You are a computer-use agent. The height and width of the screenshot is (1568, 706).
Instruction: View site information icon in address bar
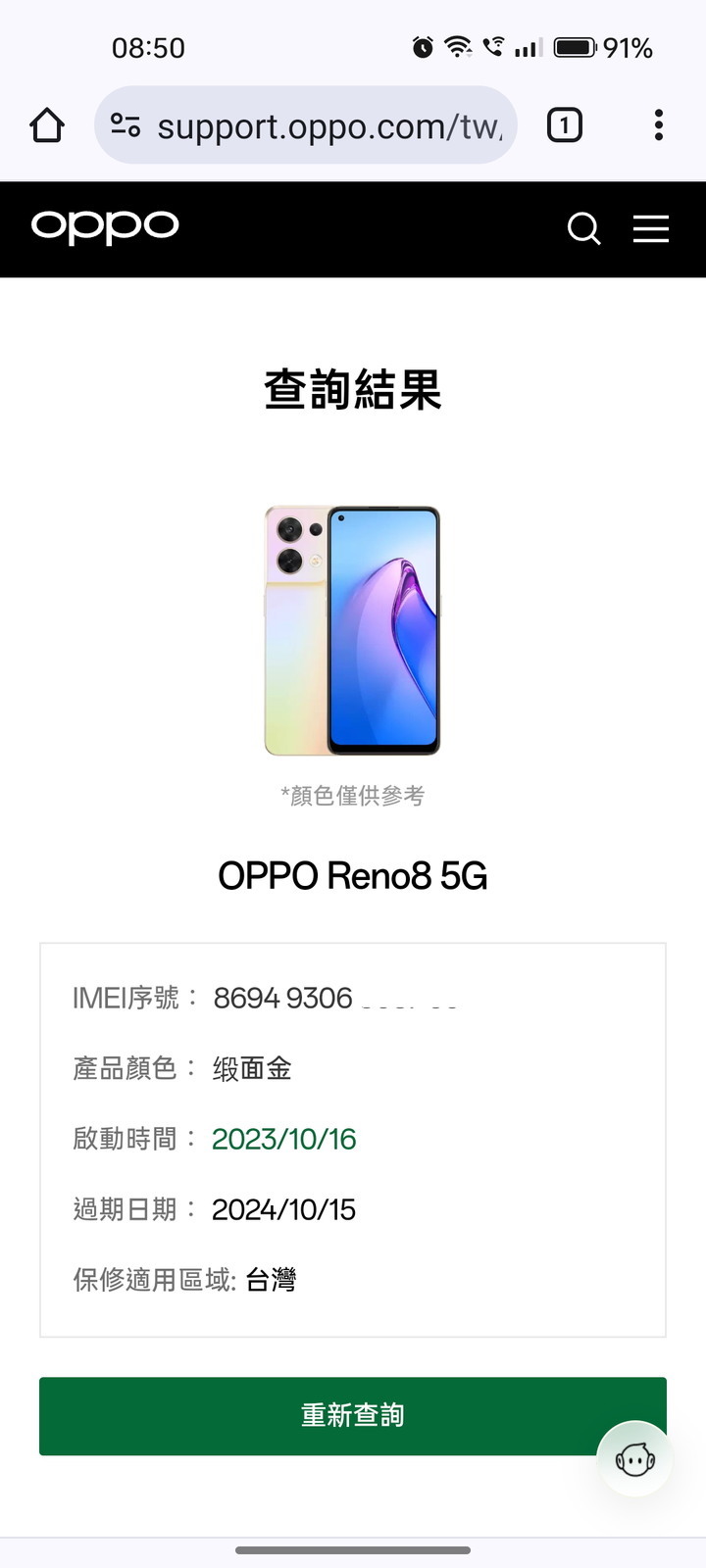(126, 125)
